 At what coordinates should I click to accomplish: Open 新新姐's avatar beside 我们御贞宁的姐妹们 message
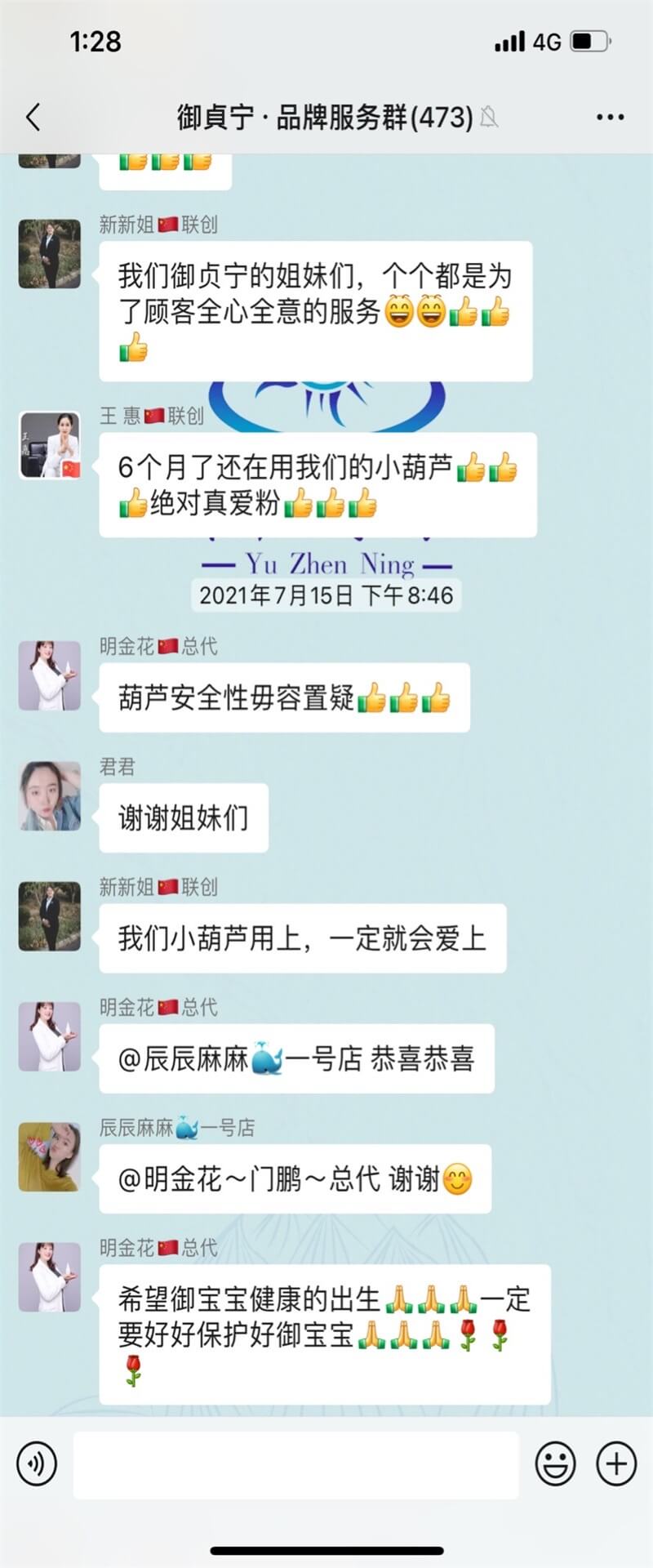point(50,253)
